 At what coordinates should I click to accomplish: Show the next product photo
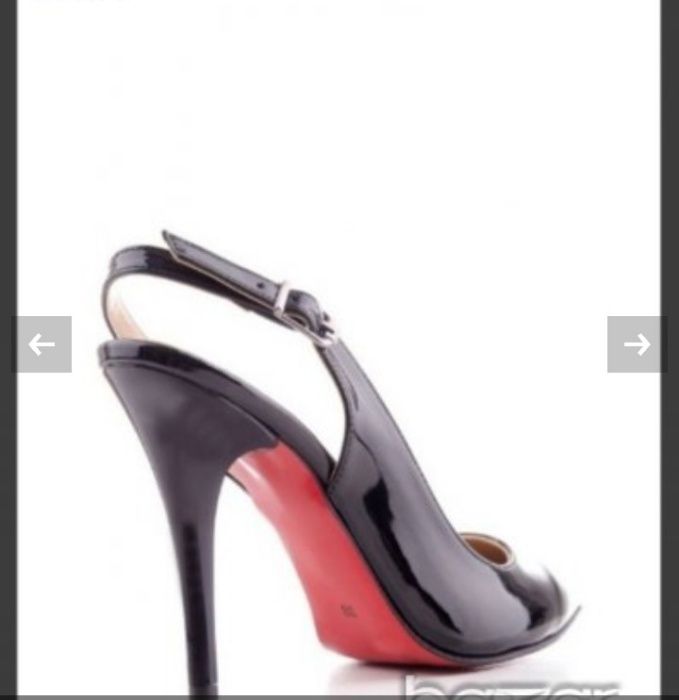(636, 345)
